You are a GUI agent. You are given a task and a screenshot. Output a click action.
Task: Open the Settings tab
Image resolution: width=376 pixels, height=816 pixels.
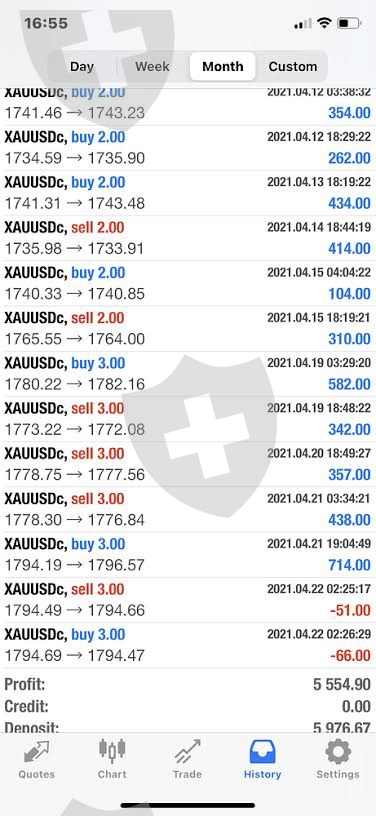tap(338, 759)
